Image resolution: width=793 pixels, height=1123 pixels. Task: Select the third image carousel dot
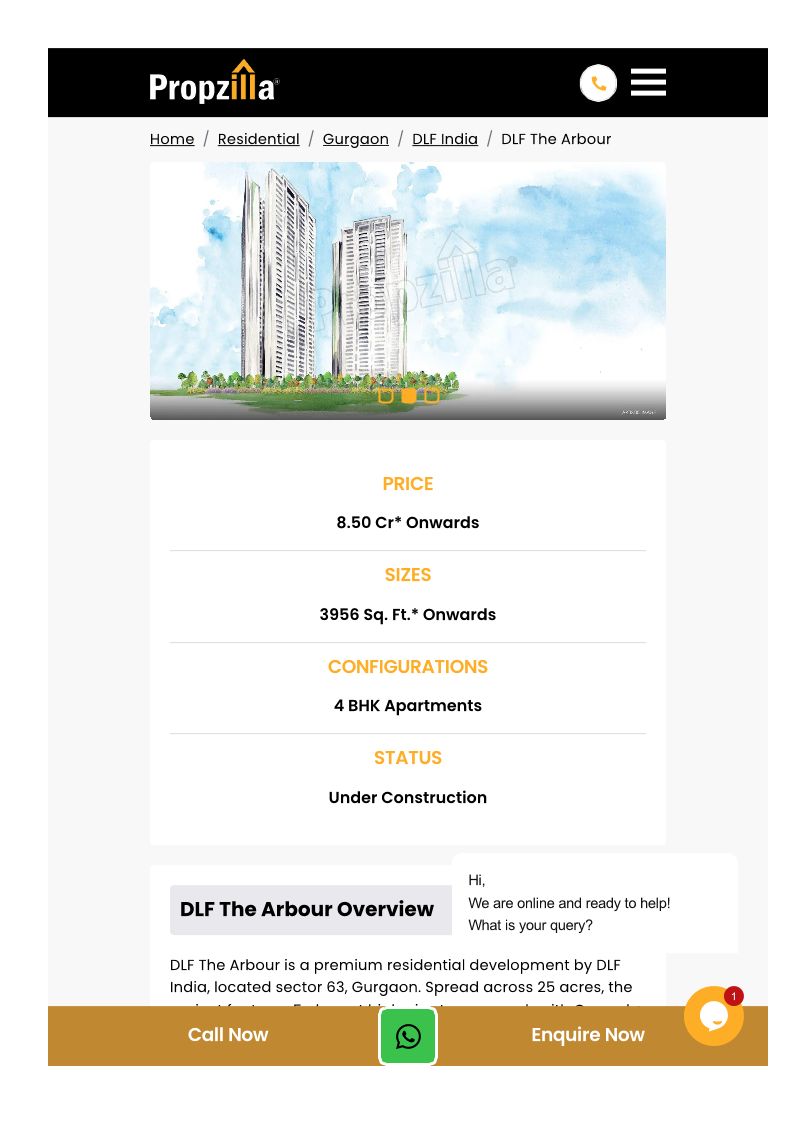(x=432, y=396)
